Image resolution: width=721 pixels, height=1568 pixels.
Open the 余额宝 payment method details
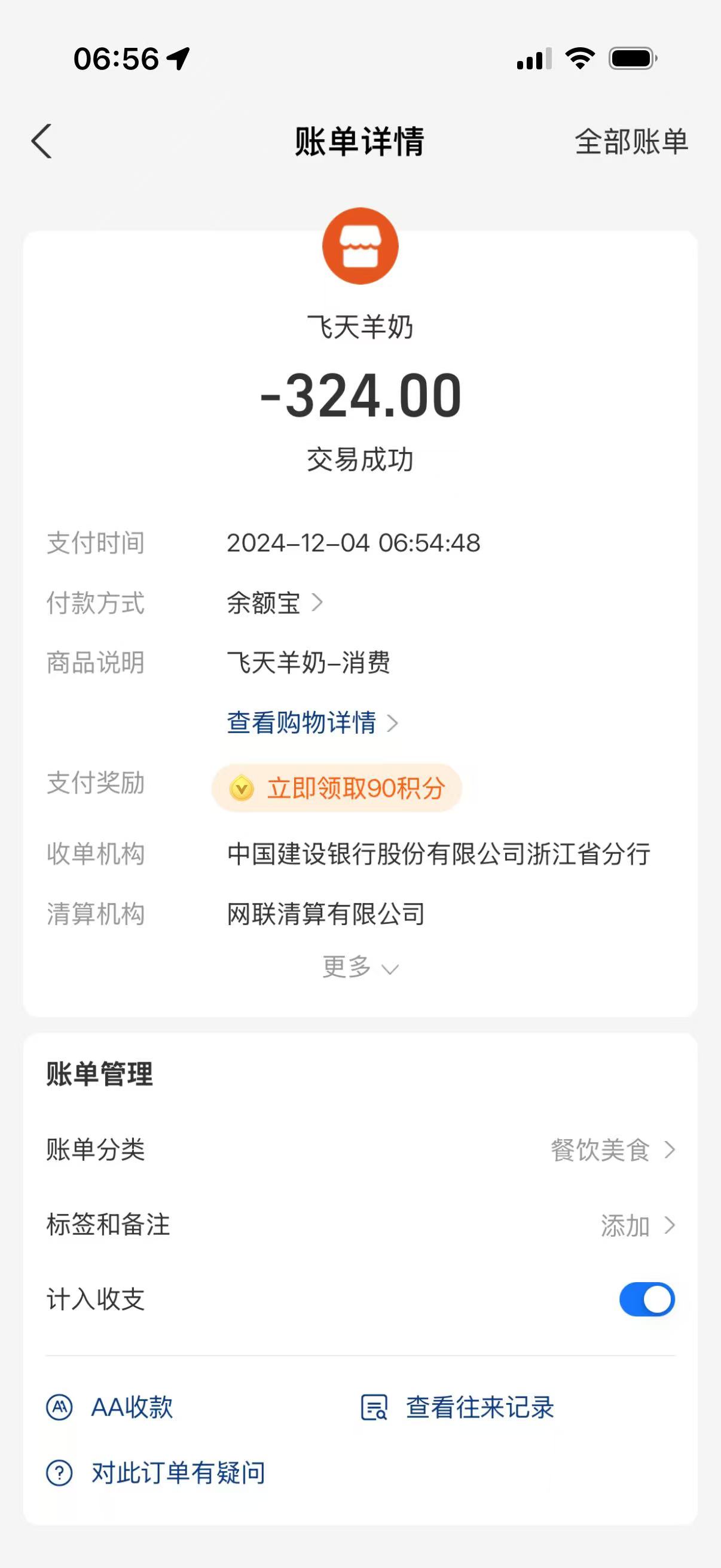(275, 603)
